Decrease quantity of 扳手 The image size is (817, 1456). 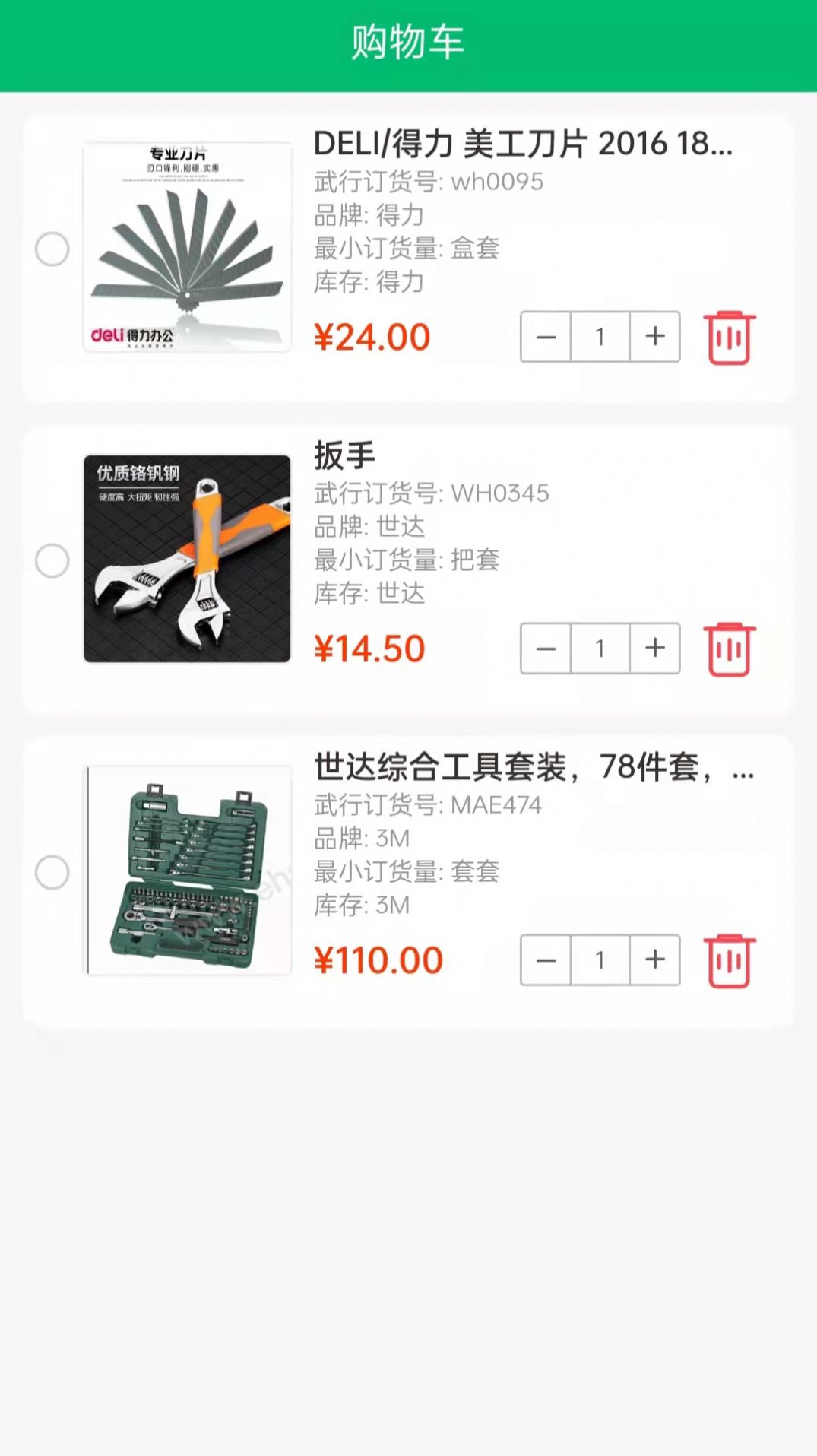coord(546,649)
